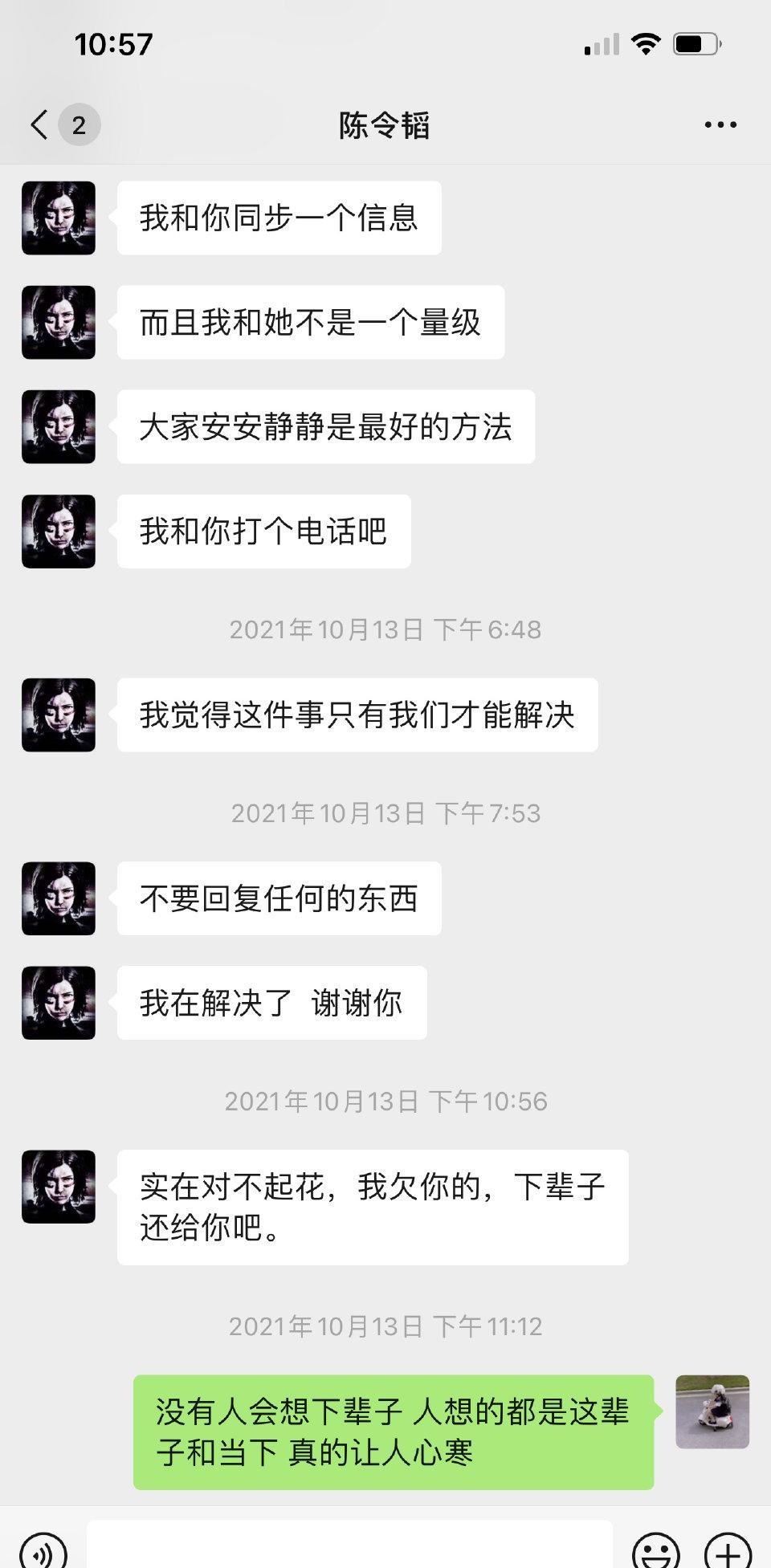Go back to the chat list

tap(40, 125)
